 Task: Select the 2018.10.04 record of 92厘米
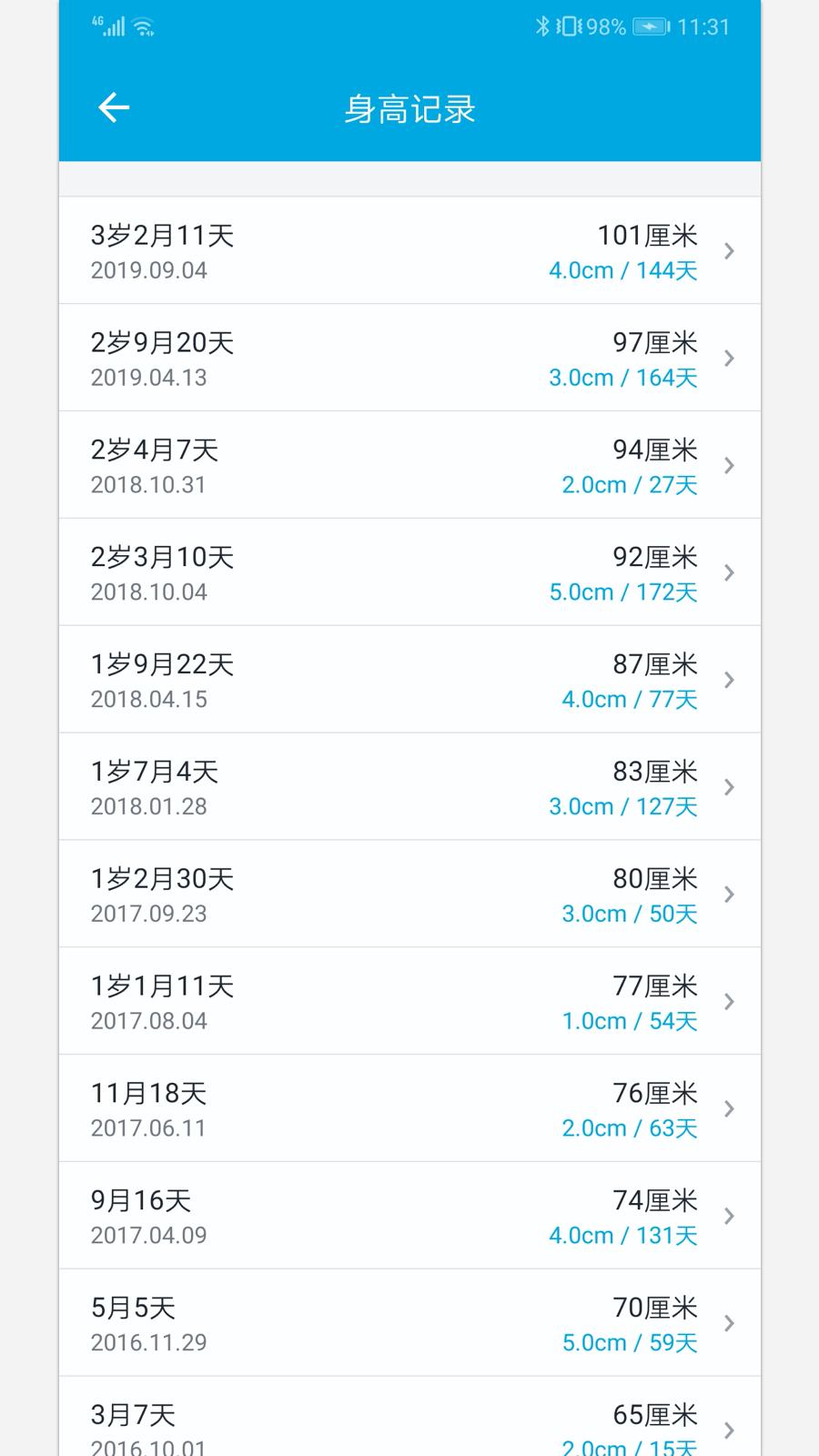tap(409, 573)
